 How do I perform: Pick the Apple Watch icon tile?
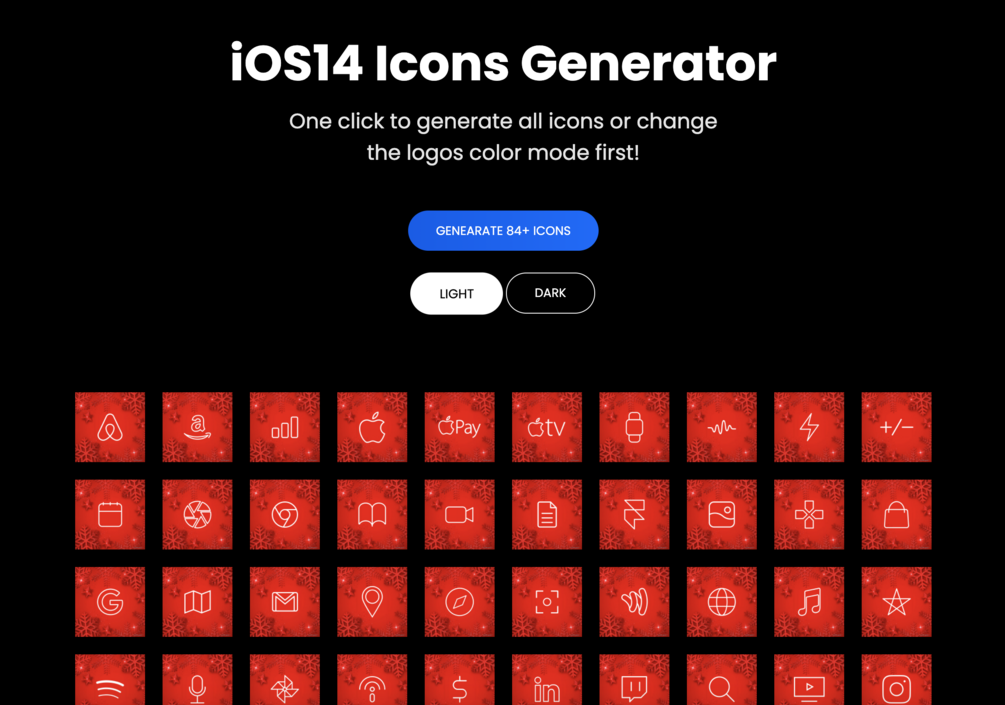[634, 427]
